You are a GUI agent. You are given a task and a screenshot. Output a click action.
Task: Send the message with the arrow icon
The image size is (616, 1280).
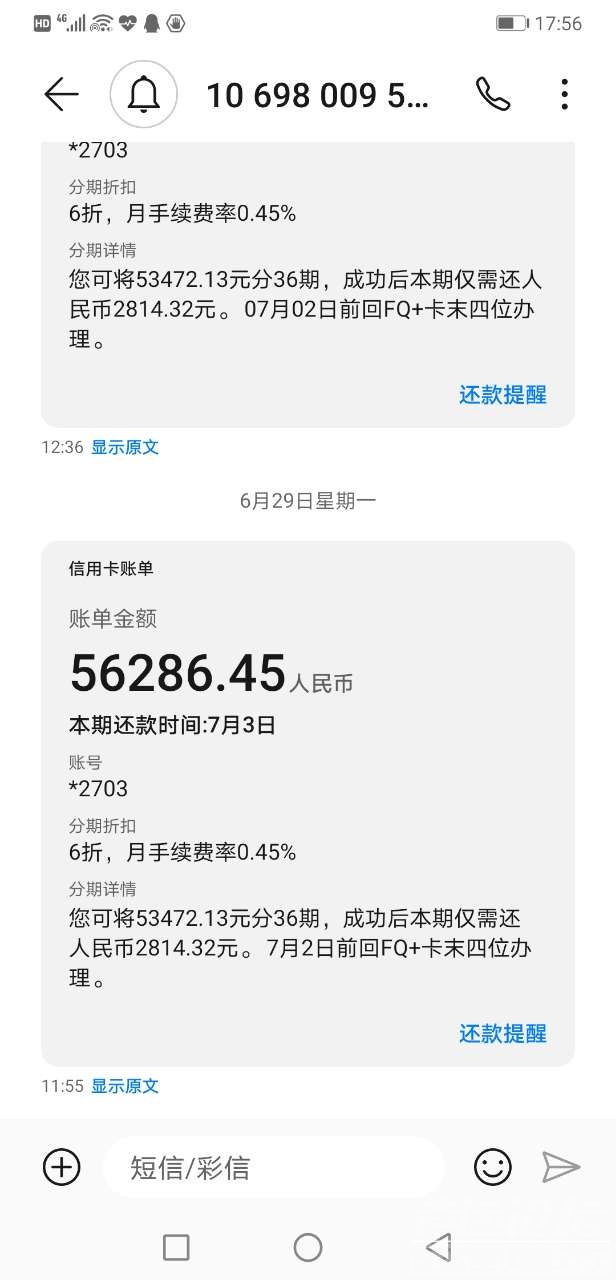(x=560, y=1167)
